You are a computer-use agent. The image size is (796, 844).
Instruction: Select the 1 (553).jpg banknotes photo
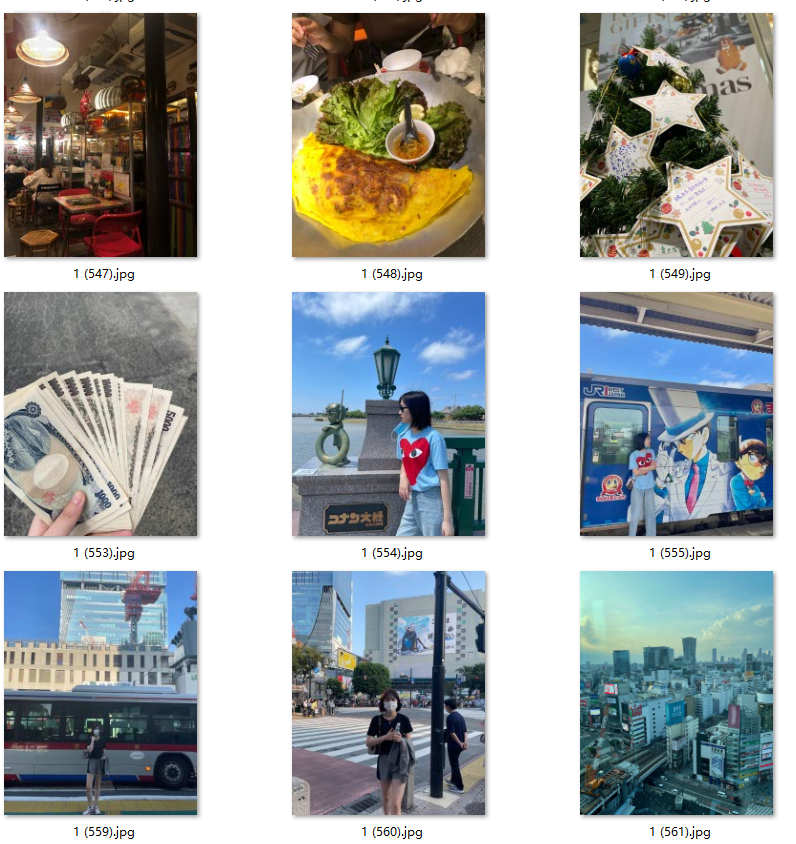(100, 414)
